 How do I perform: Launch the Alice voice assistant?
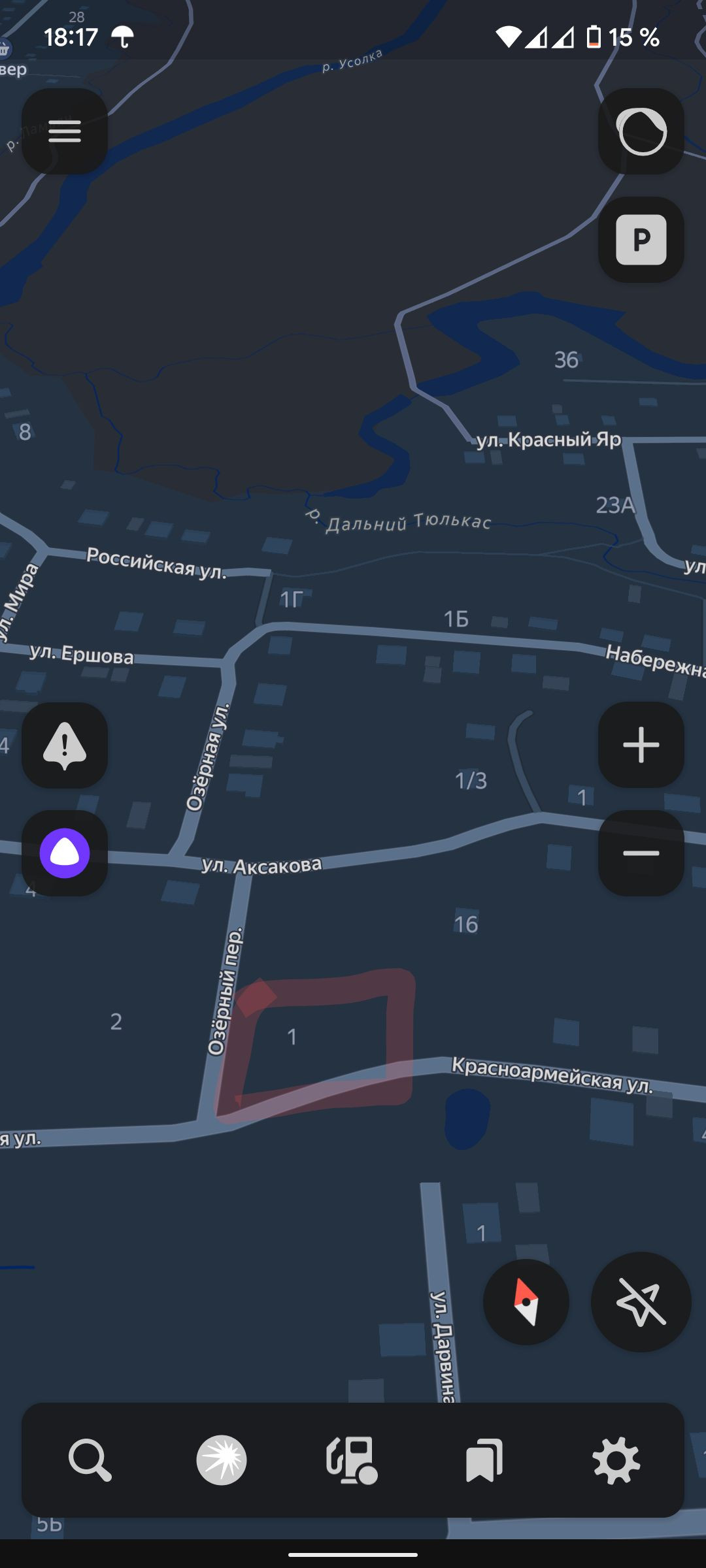click(x=65, y=853)
